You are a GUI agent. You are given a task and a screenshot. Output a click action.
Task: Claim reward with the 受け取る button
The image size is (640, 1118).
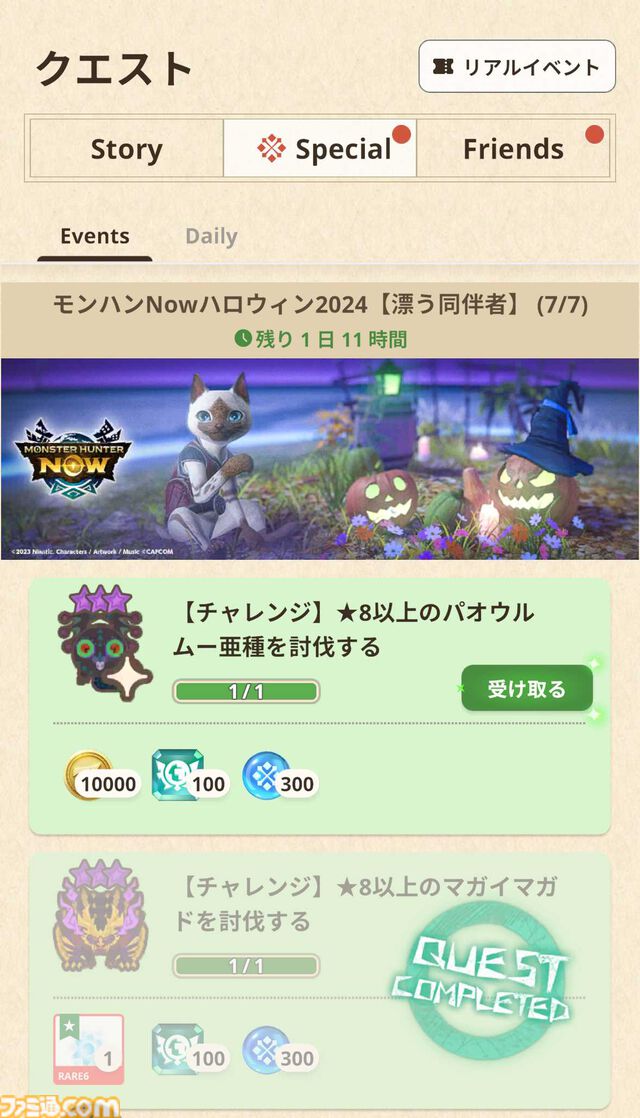[526, 689]
